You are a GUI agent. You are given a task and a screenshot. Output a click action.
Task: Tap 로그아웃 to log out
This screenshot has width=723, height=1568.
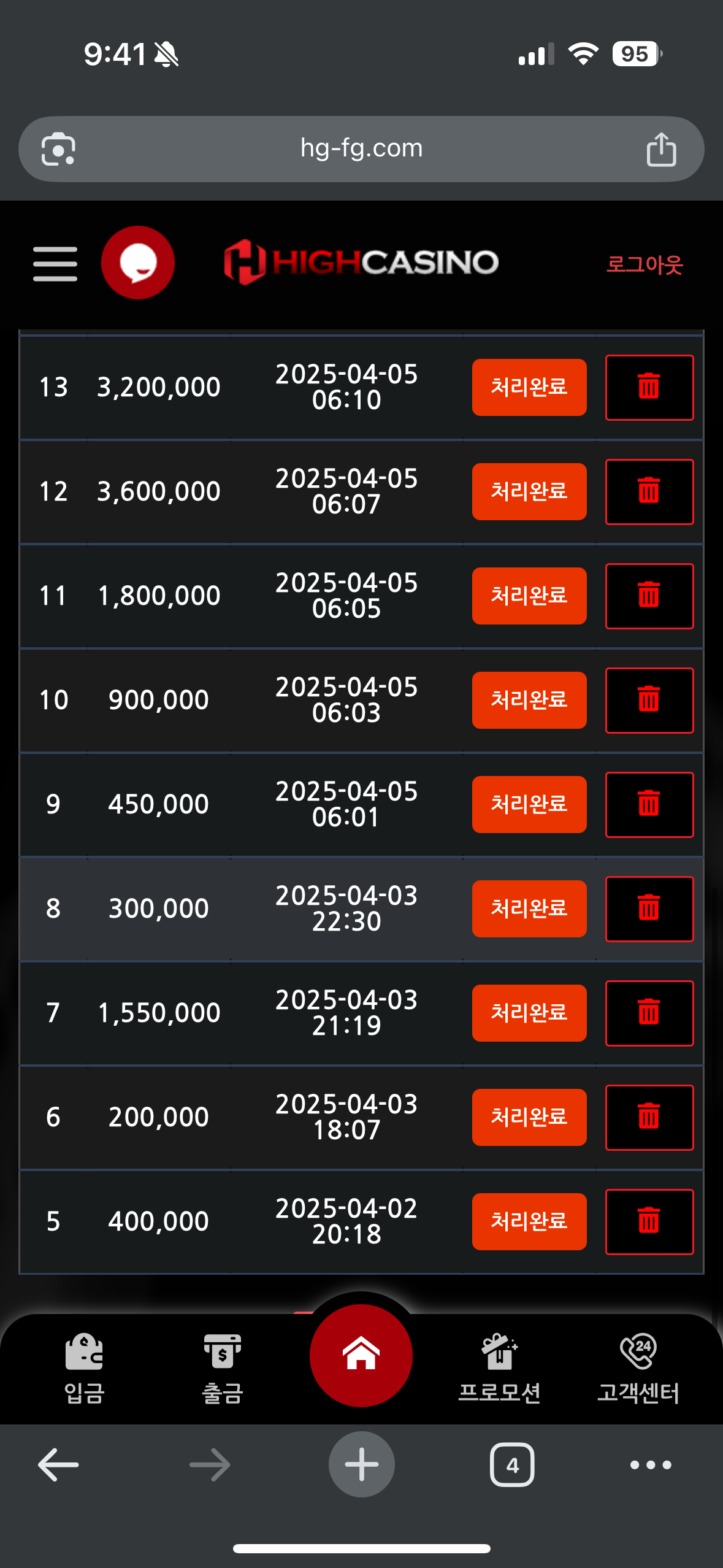click(645, 264)
